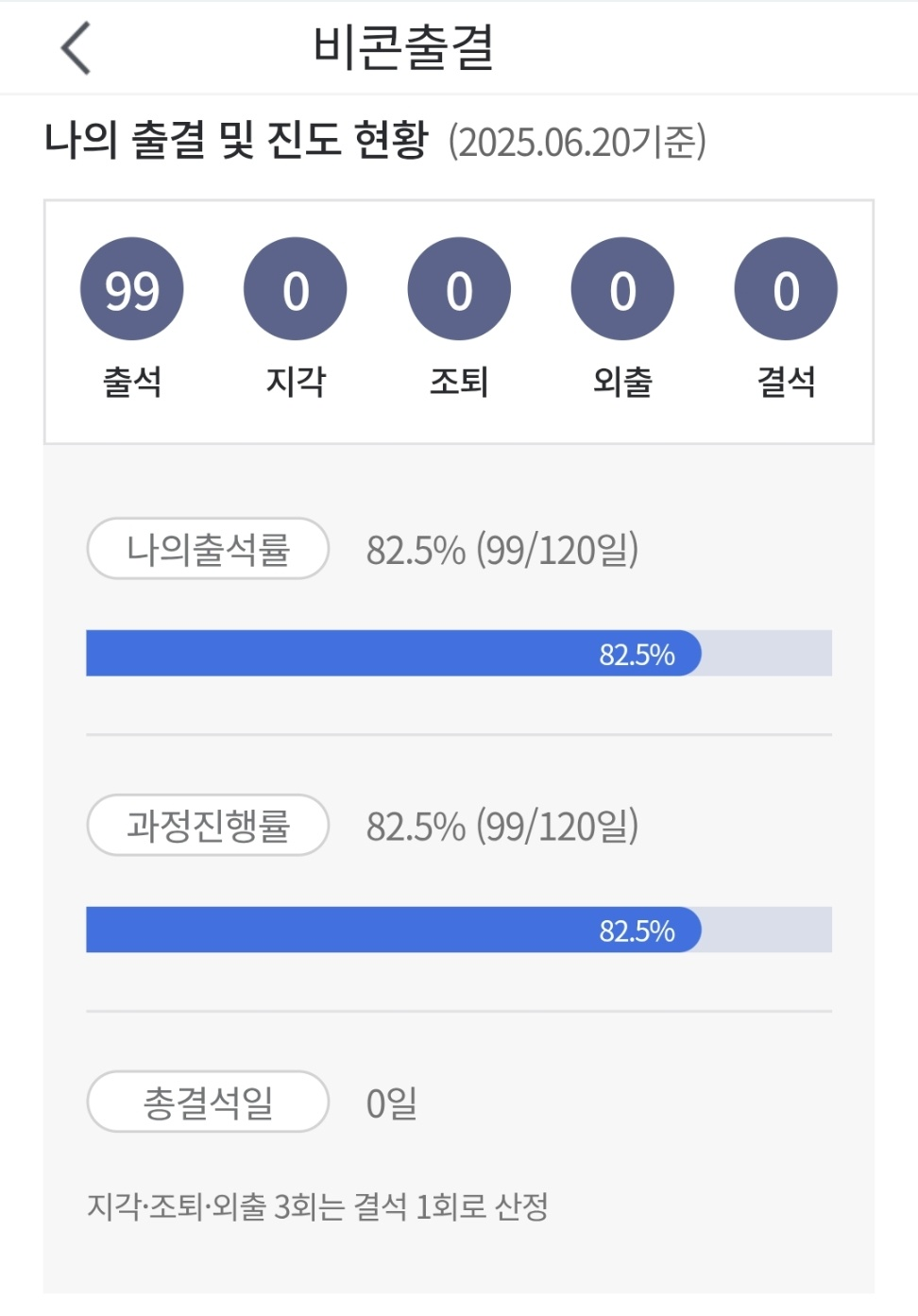
Task: Select the 비콘출결 title in the header
Action: [406, 47]
